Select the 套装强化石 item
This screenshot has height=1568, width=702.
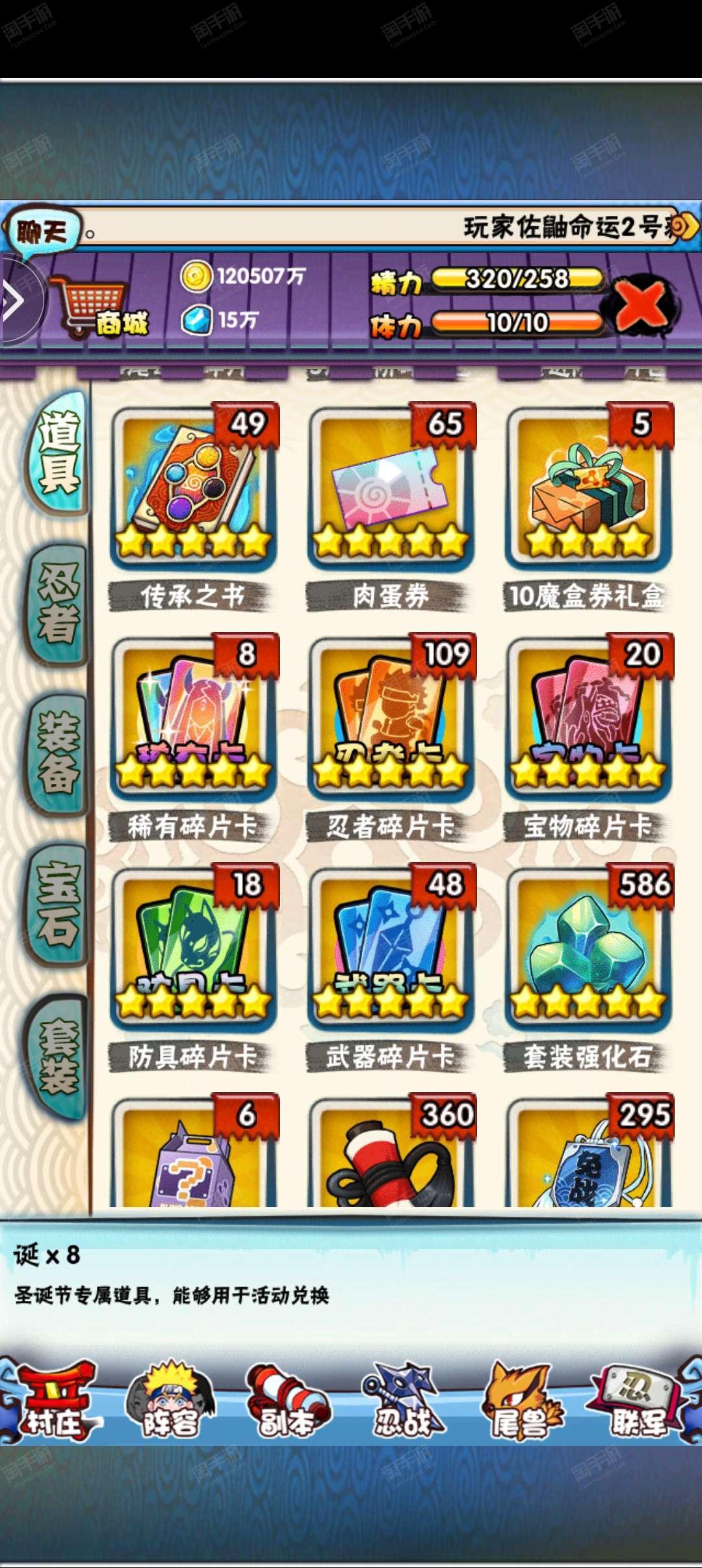click(x=589, y=948)
